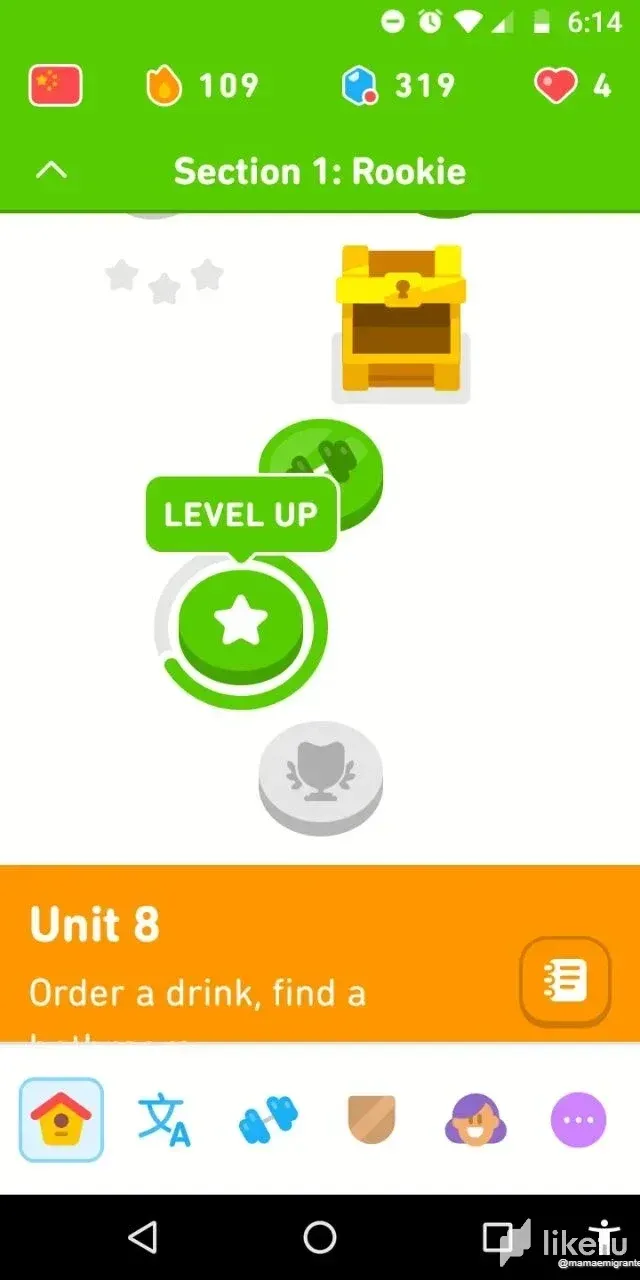View the profile avatar tab
This screenshot has height=1280, width=640.
point(475,1119)
